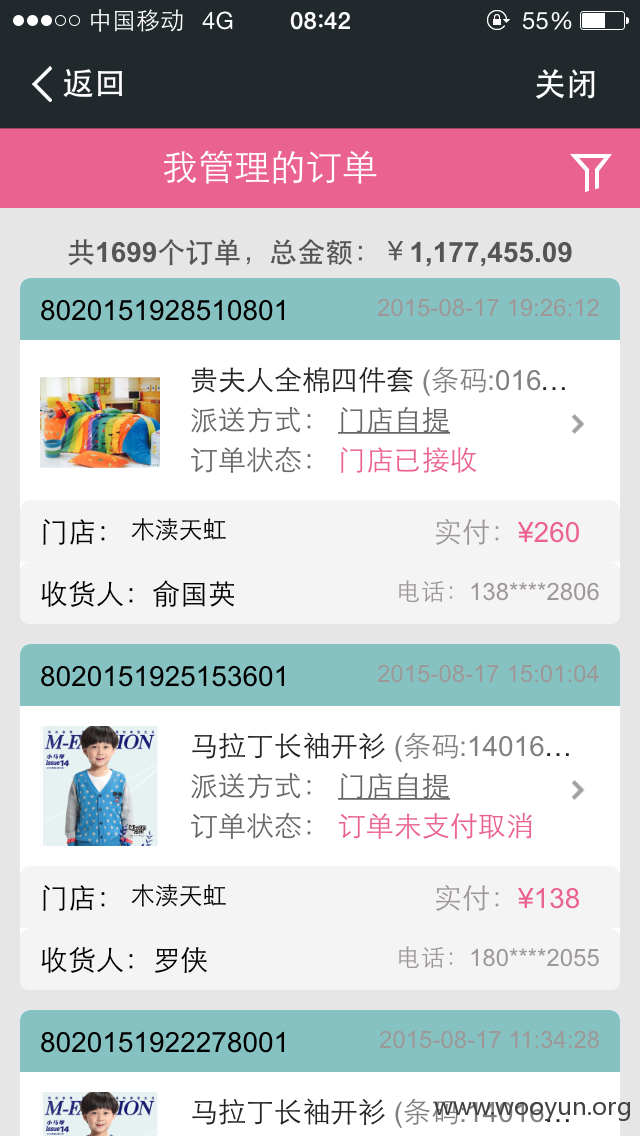Open the order filter funnel icon
The image size is (640, 1136).
click(x=591, y=172)
